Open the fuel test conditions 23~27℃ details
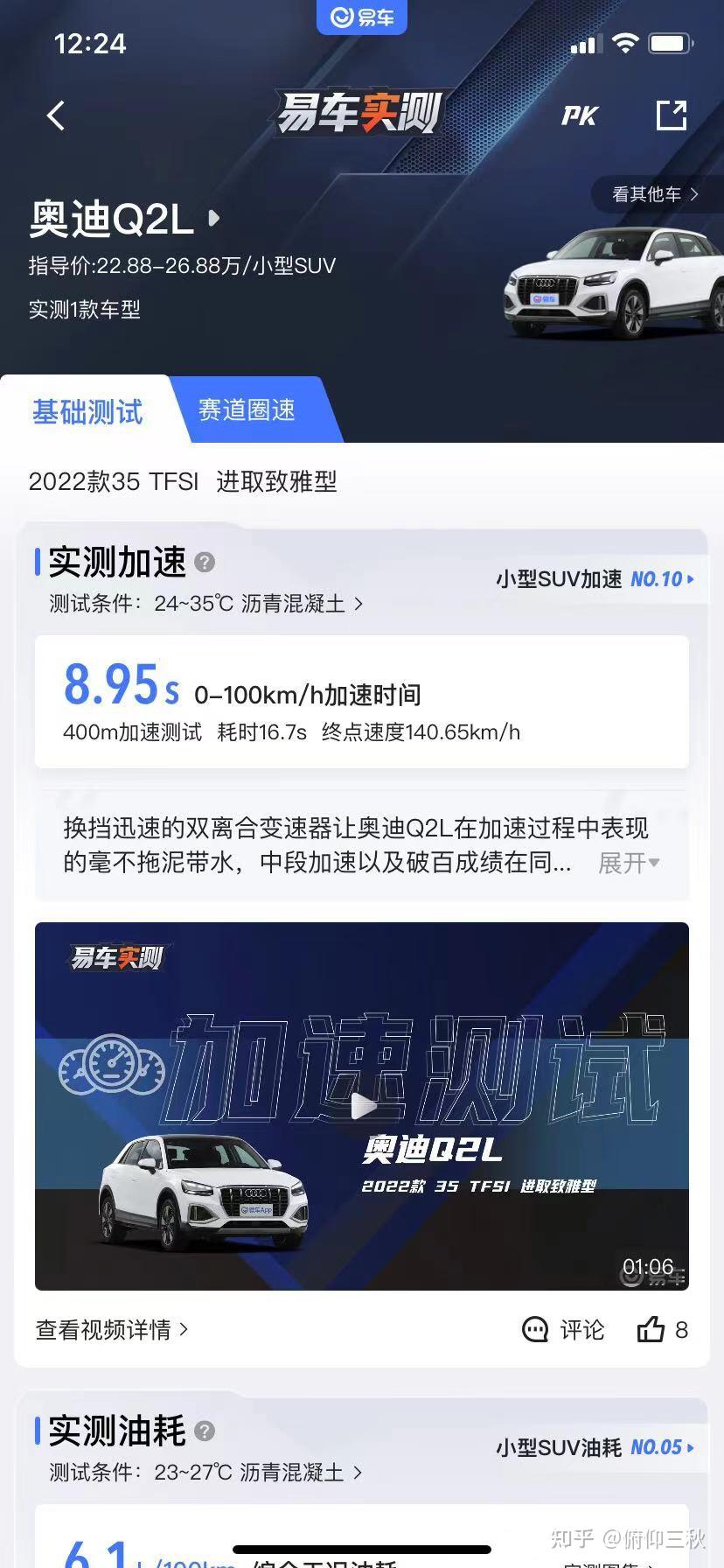724x1568 pixels. tap(254, 1473)
